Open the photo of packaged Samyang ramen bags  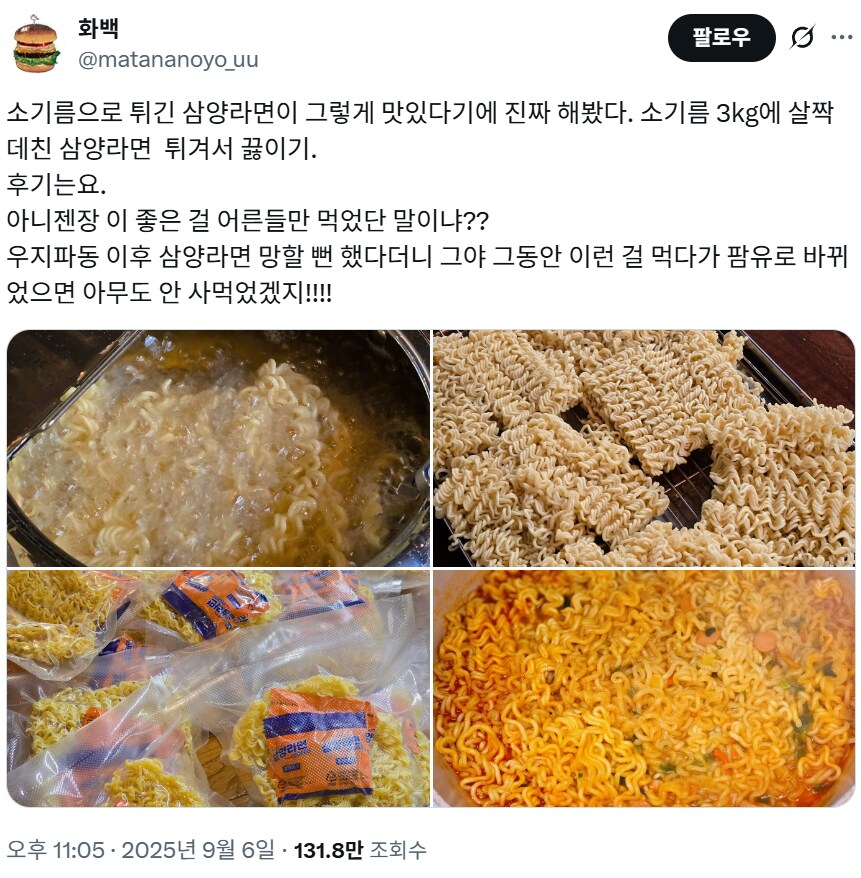click(x=218, y=689)
